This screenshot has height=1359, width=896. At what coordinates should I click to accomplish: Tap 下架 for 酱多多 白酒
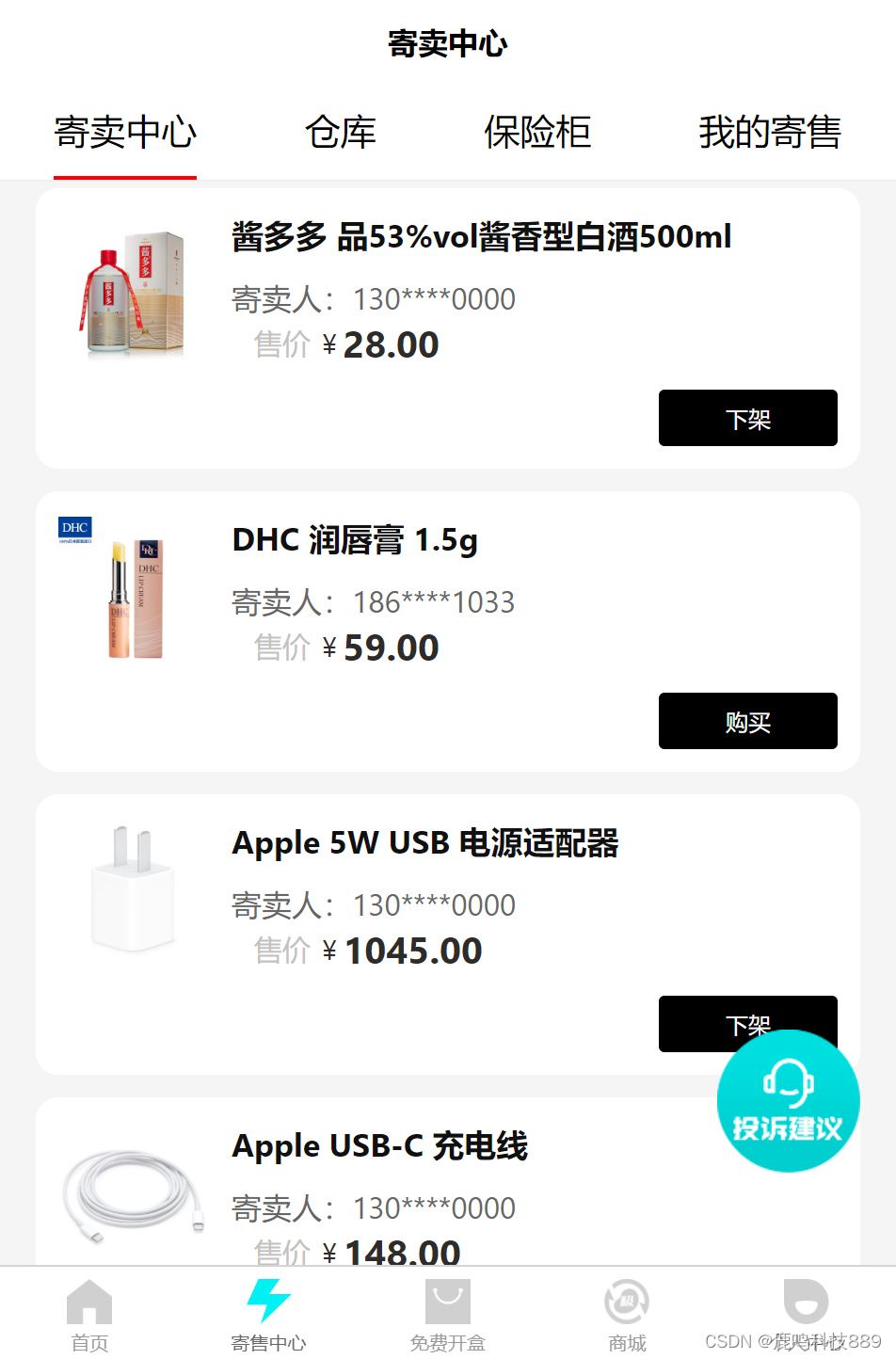click(747, 418)
